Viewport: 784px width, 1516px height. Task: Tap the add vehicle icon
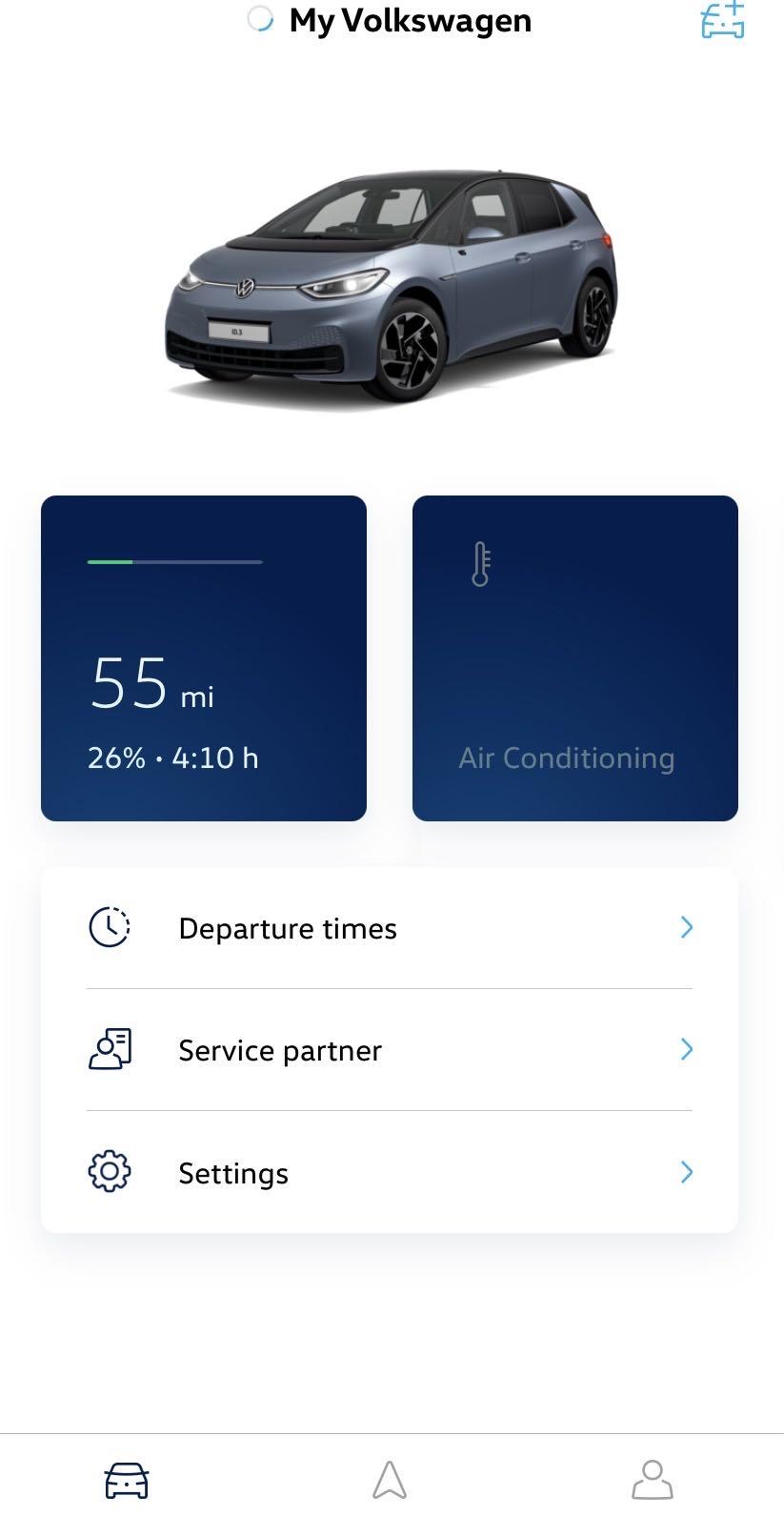tap(722, 20)
